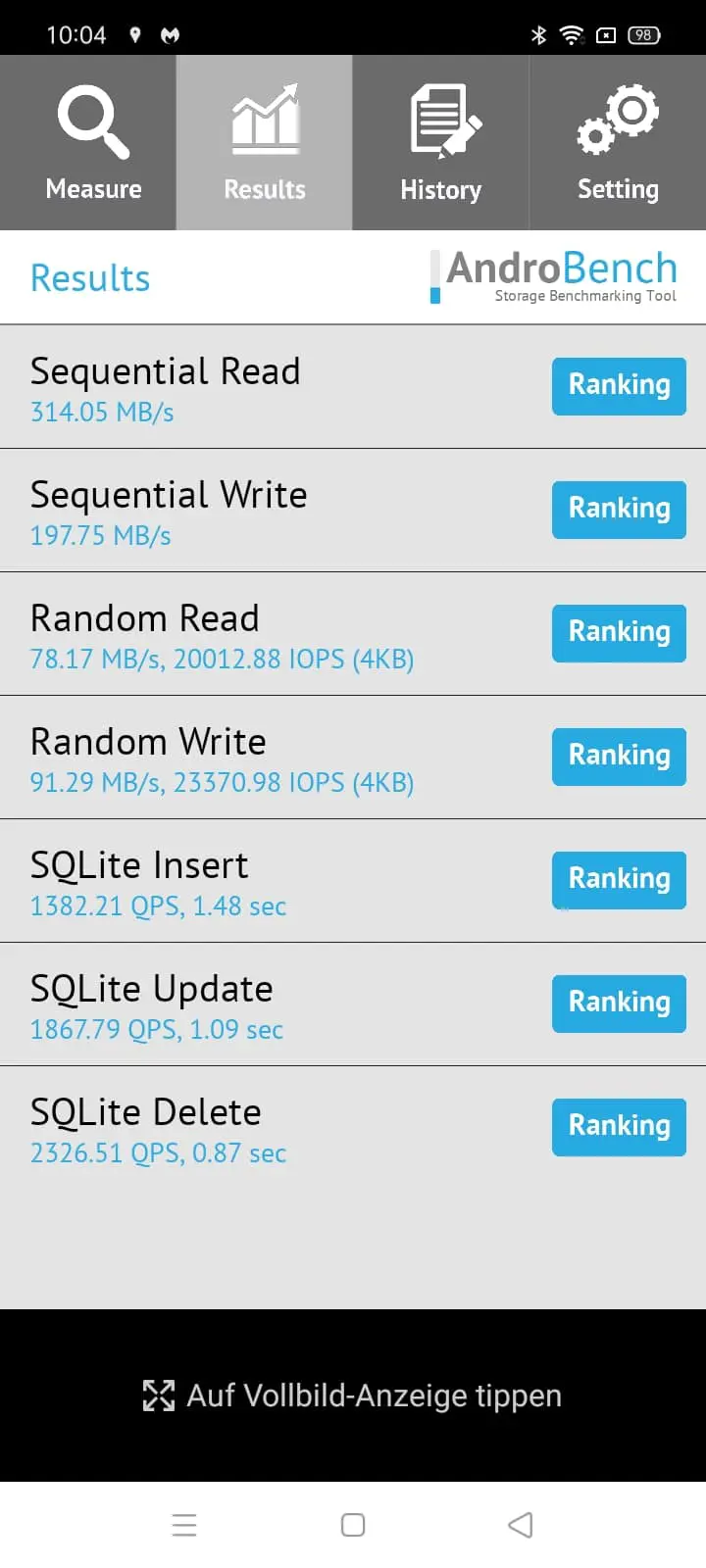Check SQLite Insert ranking
Screen dimensions: 706x1568
click(619, 880)
